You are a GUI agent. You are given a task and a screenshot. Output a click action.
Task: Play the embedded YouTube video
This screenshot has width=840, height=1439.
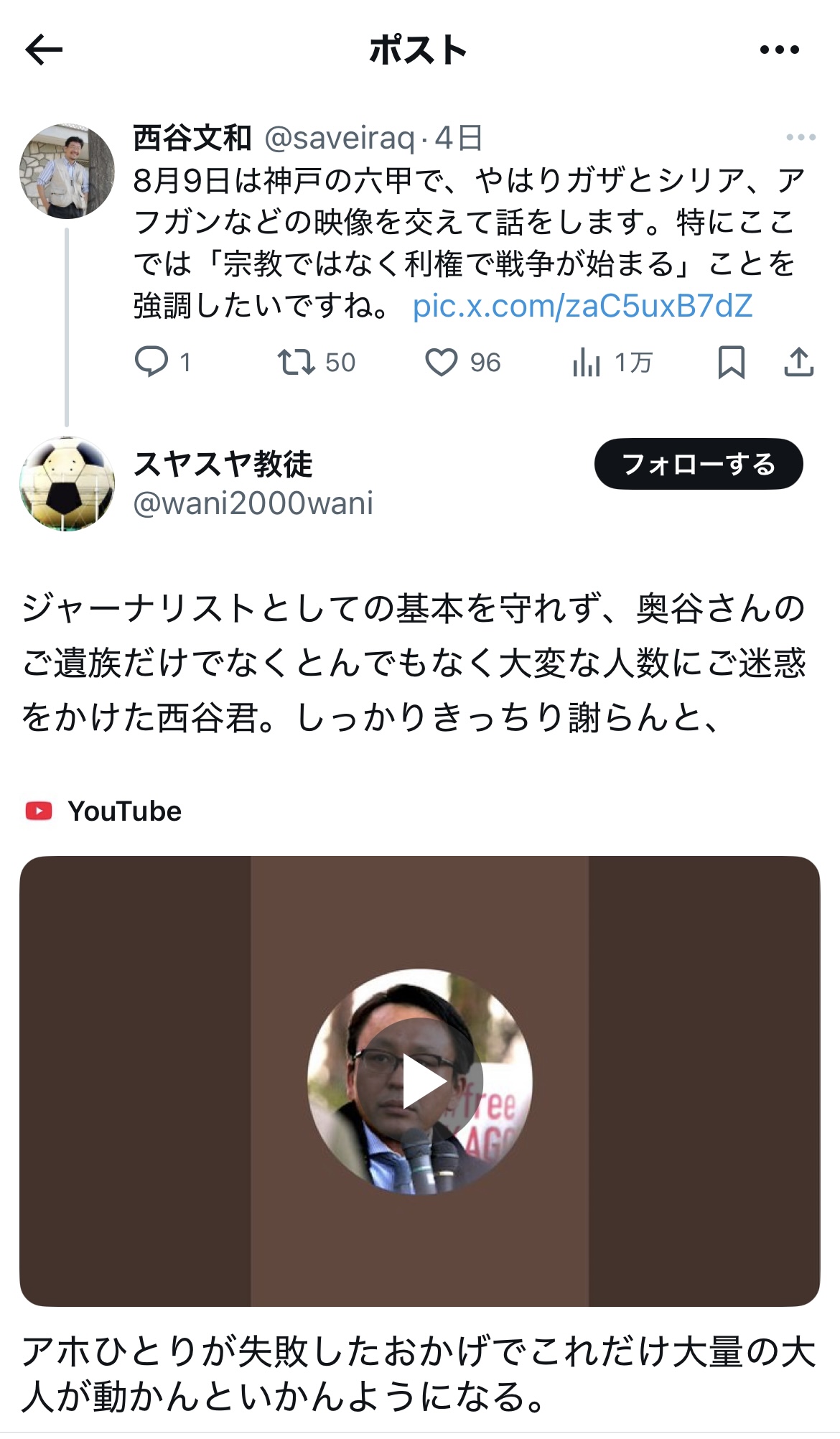click(x=420, y=1081)
